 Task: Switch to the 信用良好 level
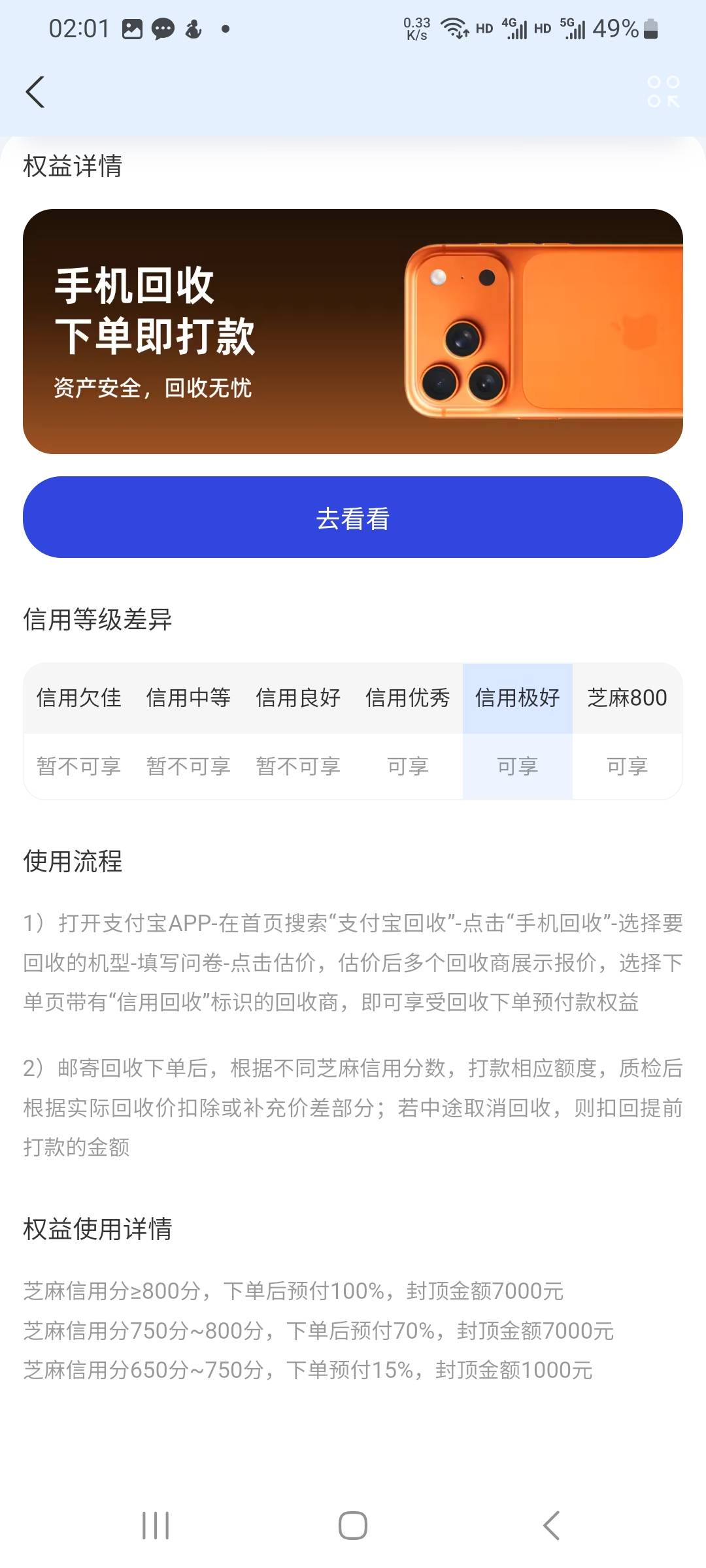pyautogui.click(x=298, y=698)
